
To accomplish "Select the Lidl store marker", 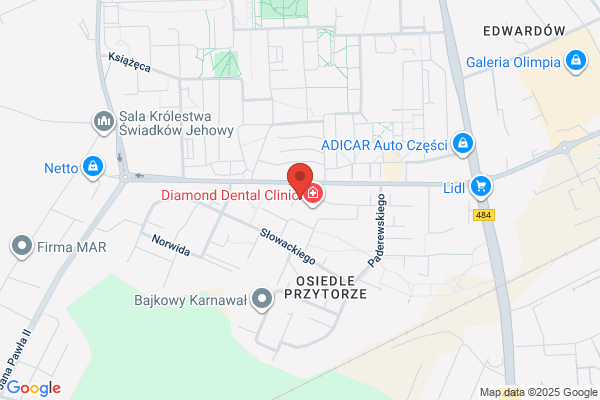I will (x=481, y=187).
